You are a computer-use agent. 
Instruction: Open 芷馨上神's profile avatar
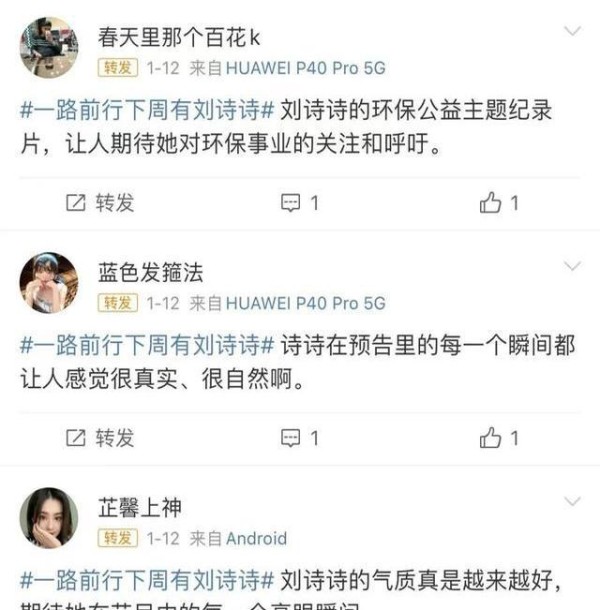click(x=48, y=517)
